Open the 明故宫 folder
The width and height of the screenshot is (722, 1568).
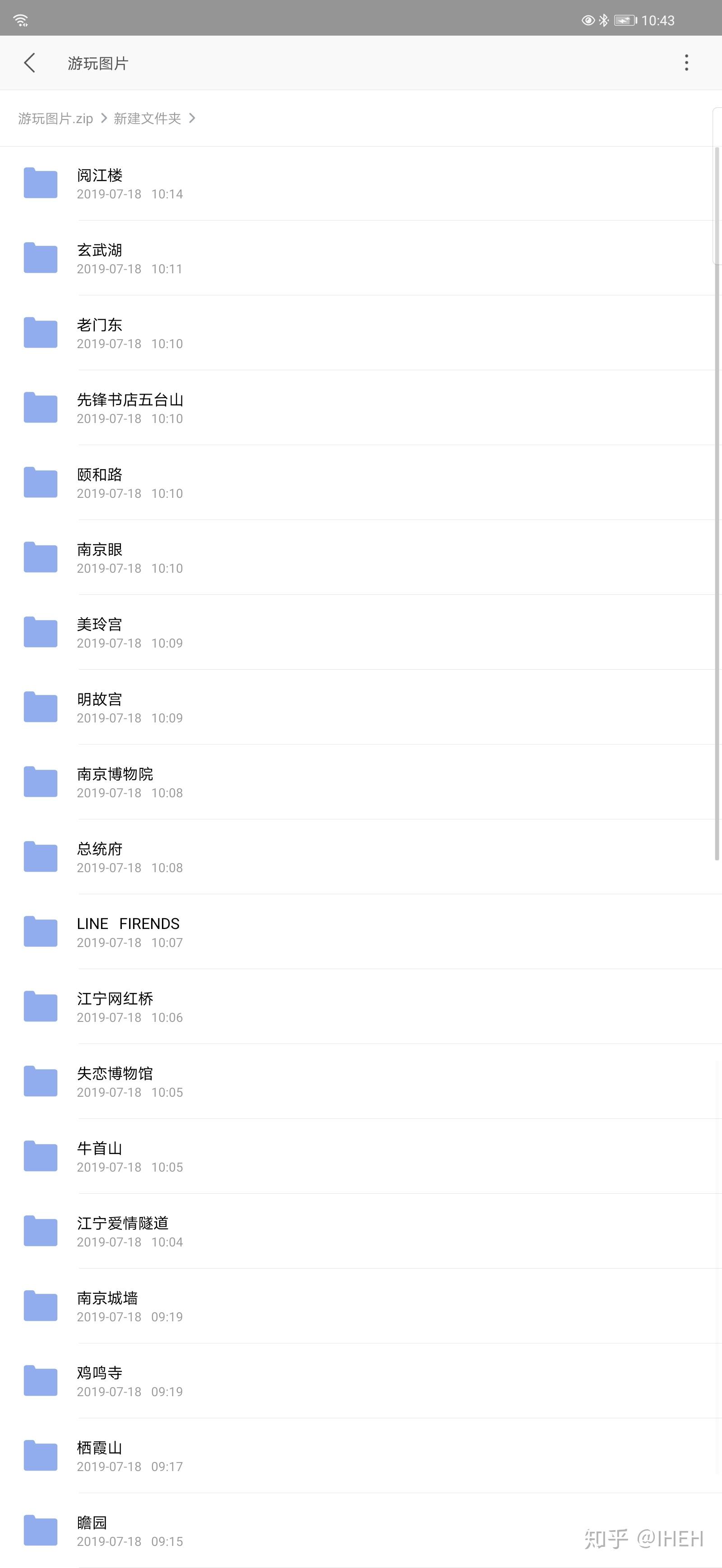(x=99, y=707)
